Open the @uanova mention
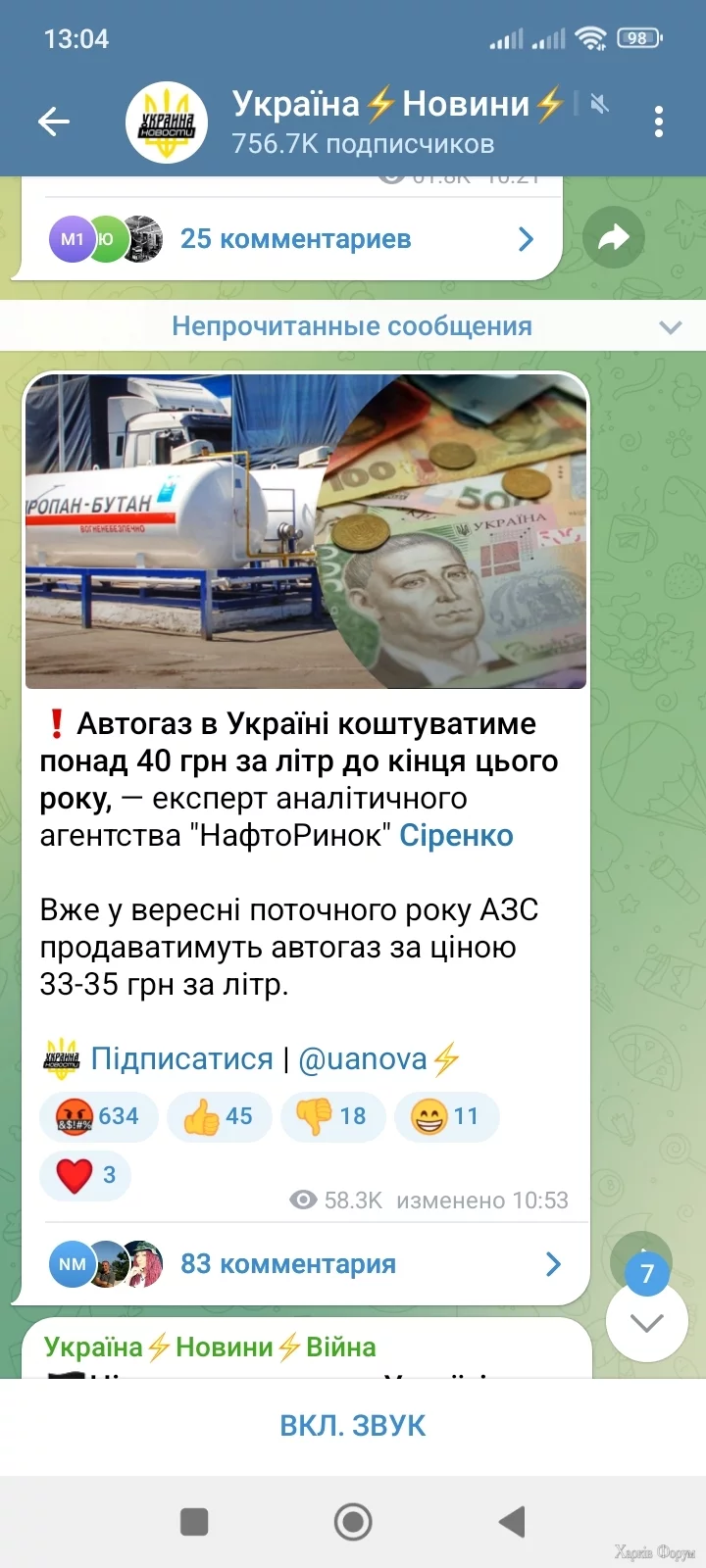 pyautogui.click(x=363, y=1059)
